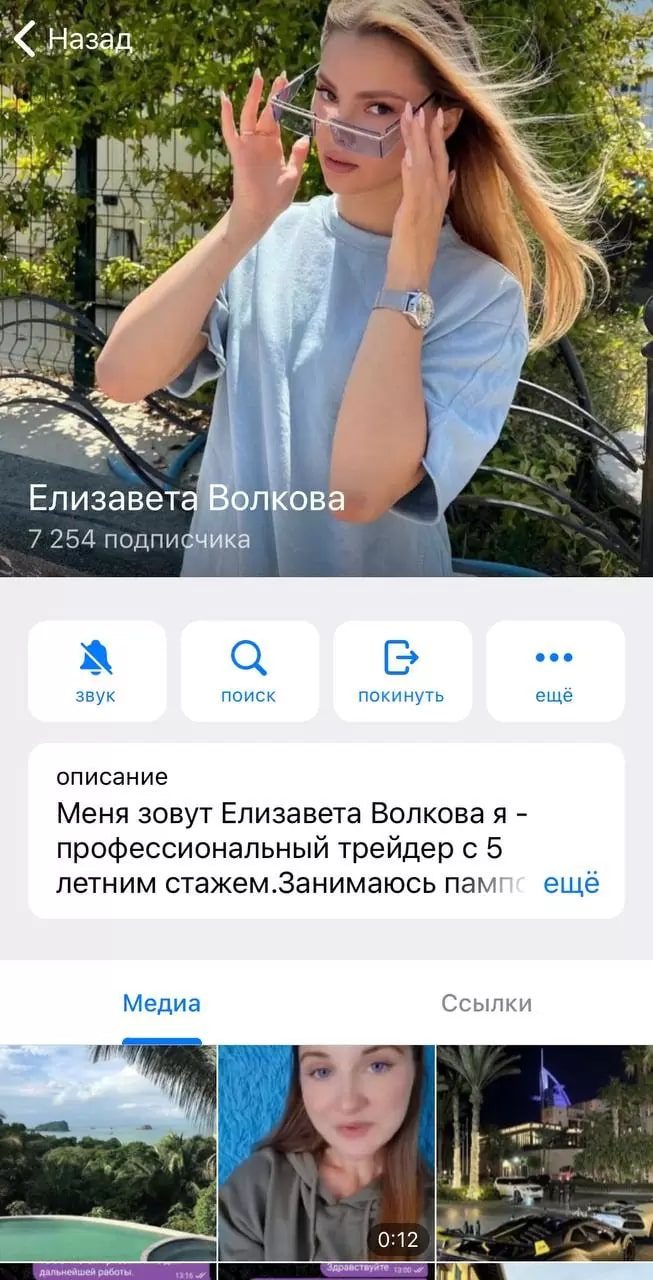
Task: Open channel search with поиск
Action: pos(249,671)
